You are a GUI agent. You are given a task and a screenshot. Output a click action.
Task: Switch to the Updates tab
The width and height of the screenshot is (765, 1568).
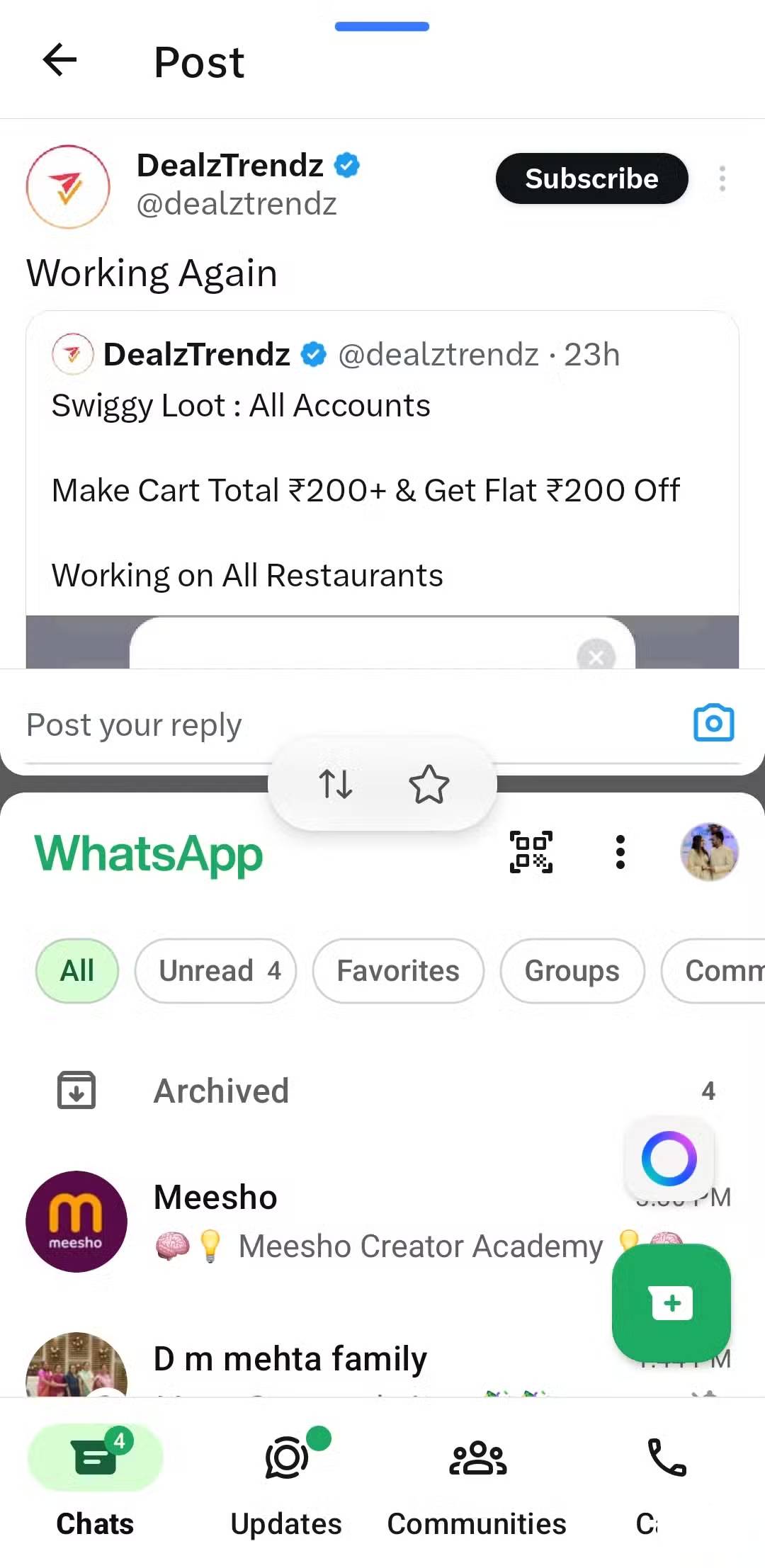coord(286,1479)
